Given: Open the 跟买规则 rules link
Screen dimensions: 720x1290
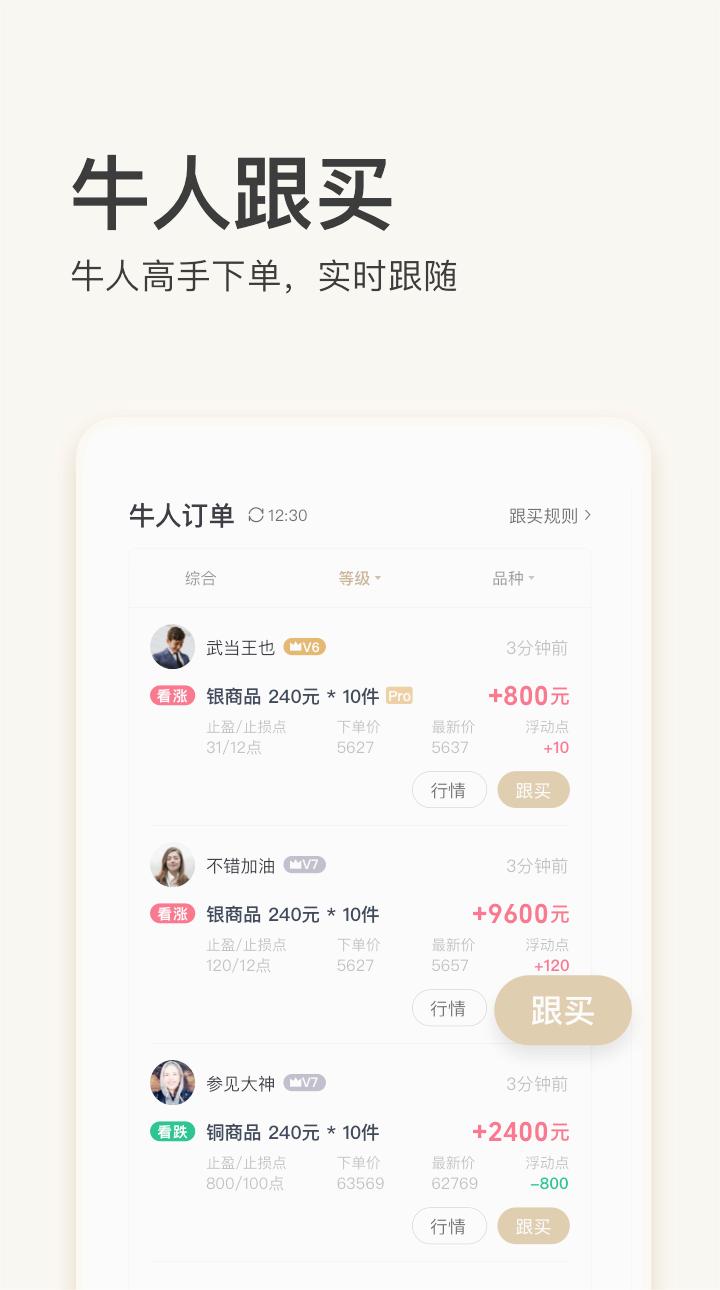Looking at the screenshot, I should click(545, 515).
